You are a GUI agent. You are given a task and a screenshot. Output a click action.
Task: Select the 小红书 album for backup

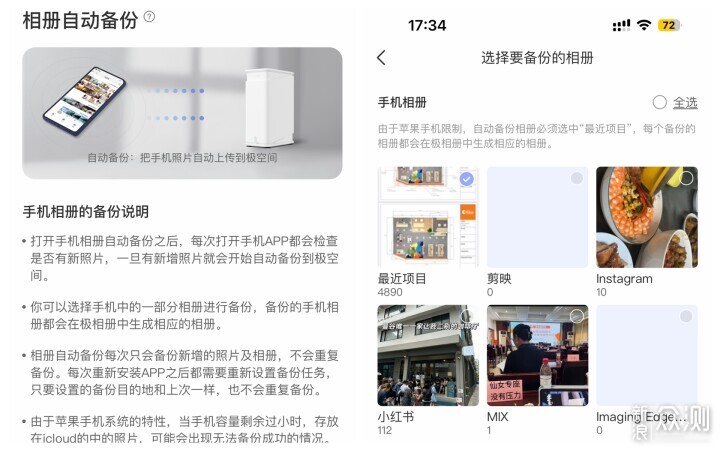[466, 317]
